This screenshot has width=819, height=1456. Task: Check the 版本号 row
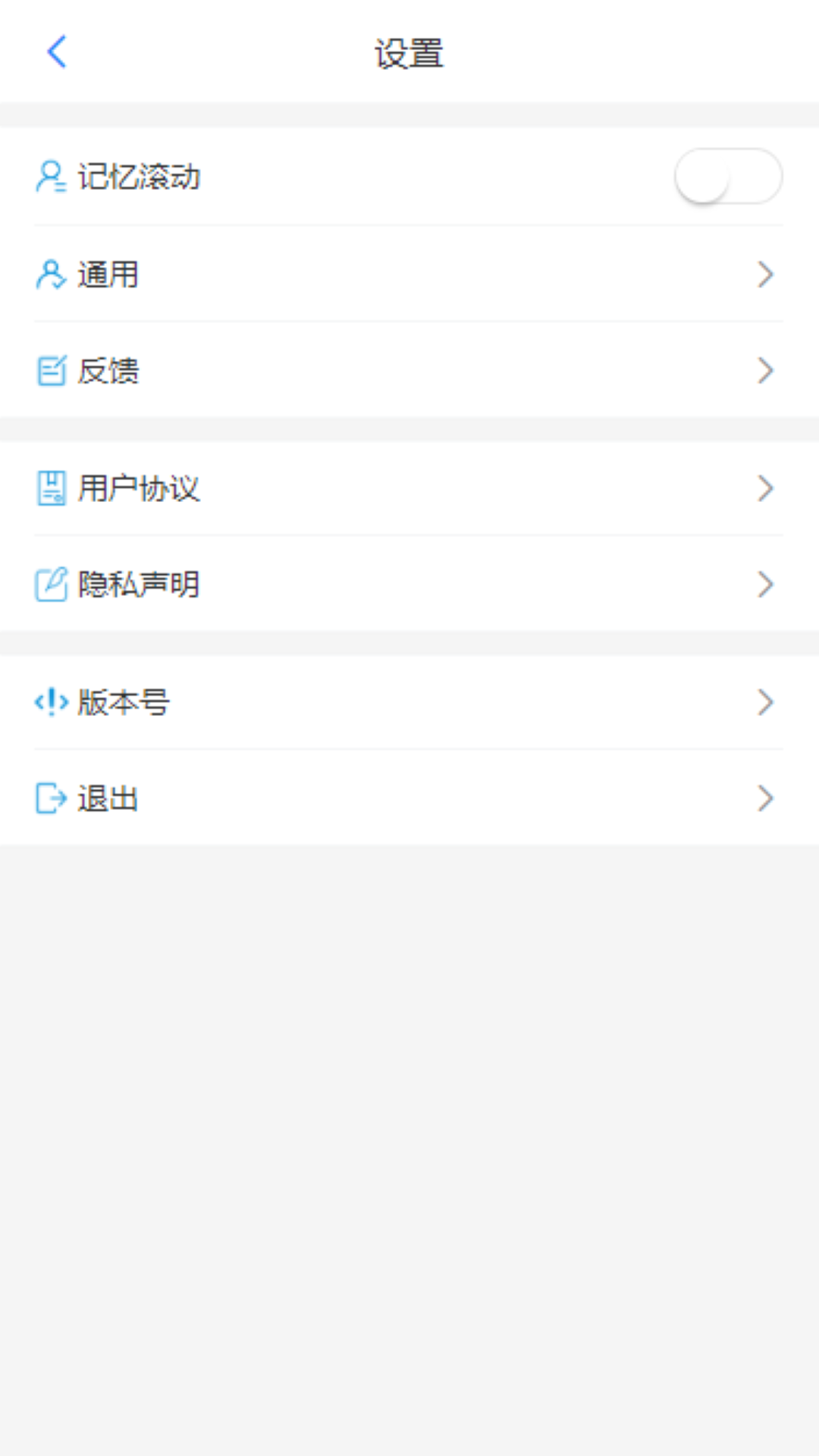pyautogui.click(x=409, y=702)
